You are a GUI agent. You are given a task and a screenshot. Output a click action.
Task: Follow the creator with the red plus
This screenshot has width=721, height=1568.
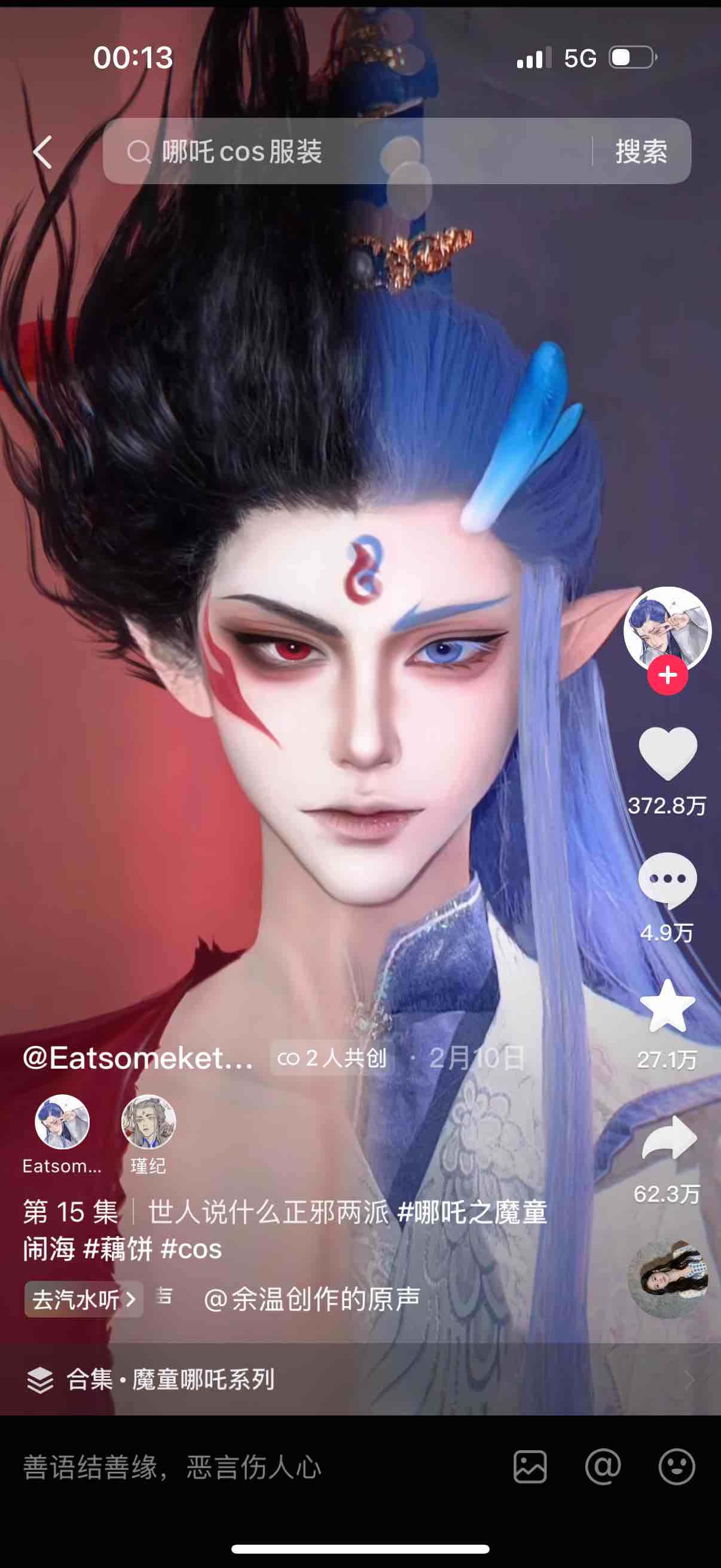pos(667,675)
